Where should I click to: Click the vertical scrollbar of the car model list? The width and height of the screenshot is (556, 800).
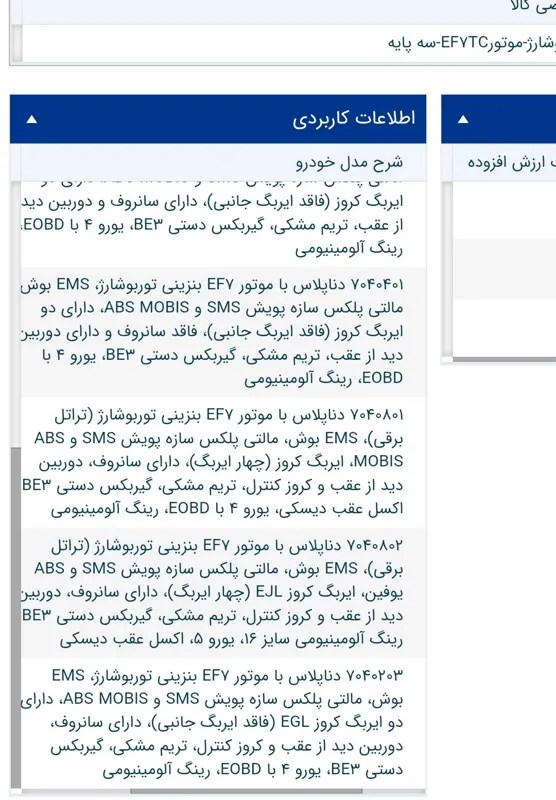pyautogui.click(x=16, y=618)
